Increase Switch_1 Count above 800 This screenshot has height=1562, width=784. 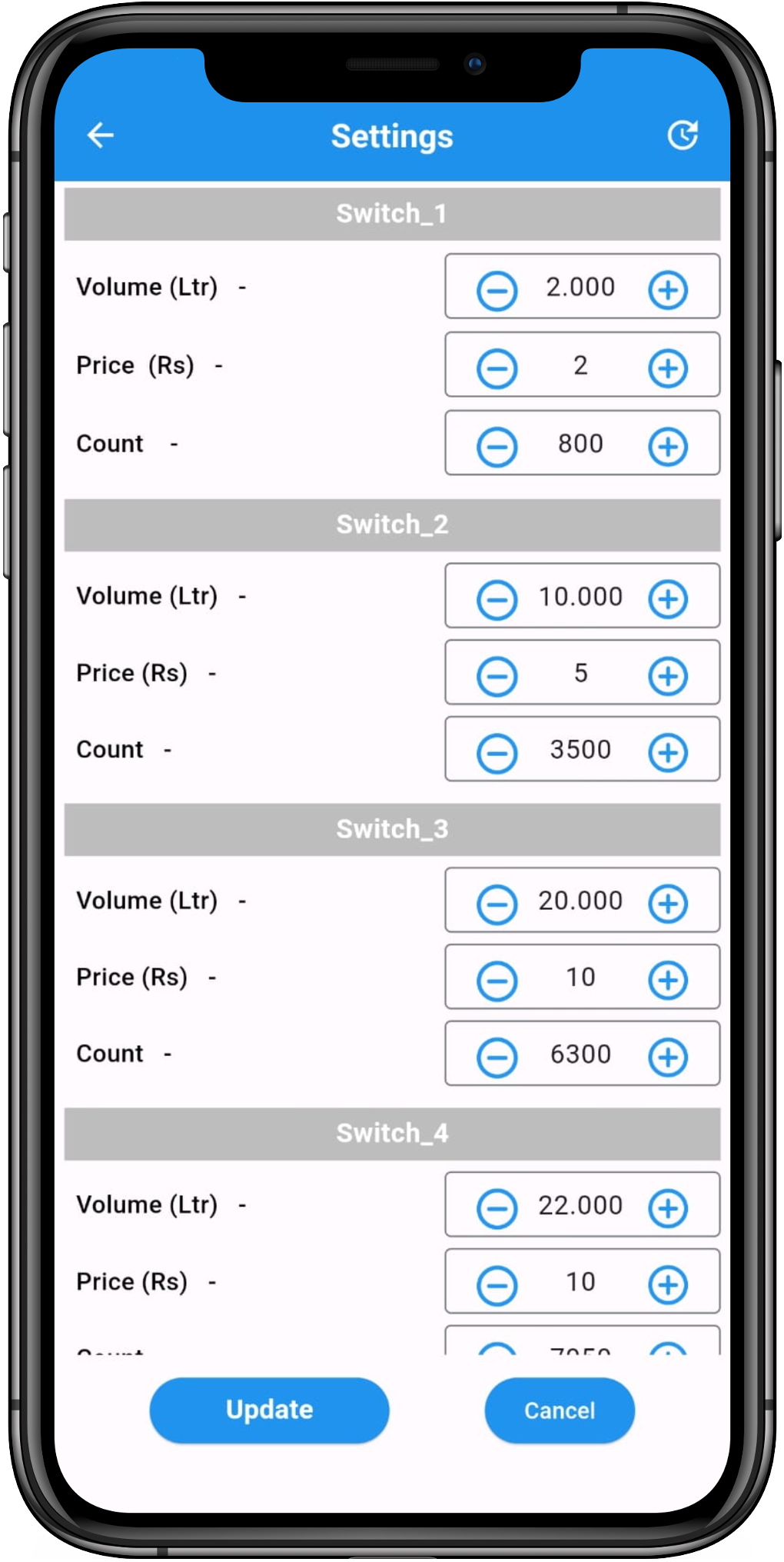click(x=668, y=447)
